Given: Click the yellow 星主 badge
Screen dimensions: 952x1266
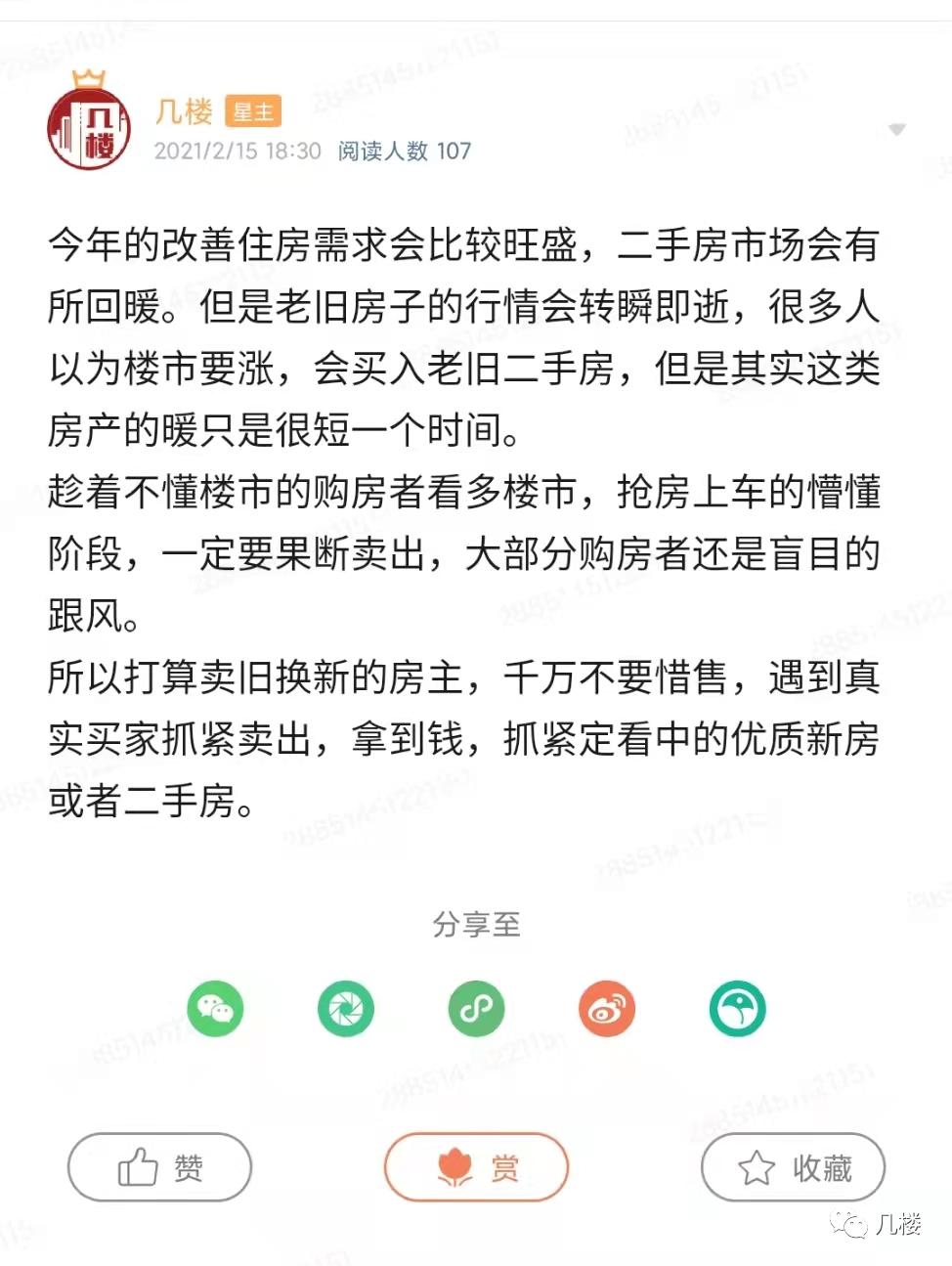Looking at the screenshot, I should click(x=253, y=110).
